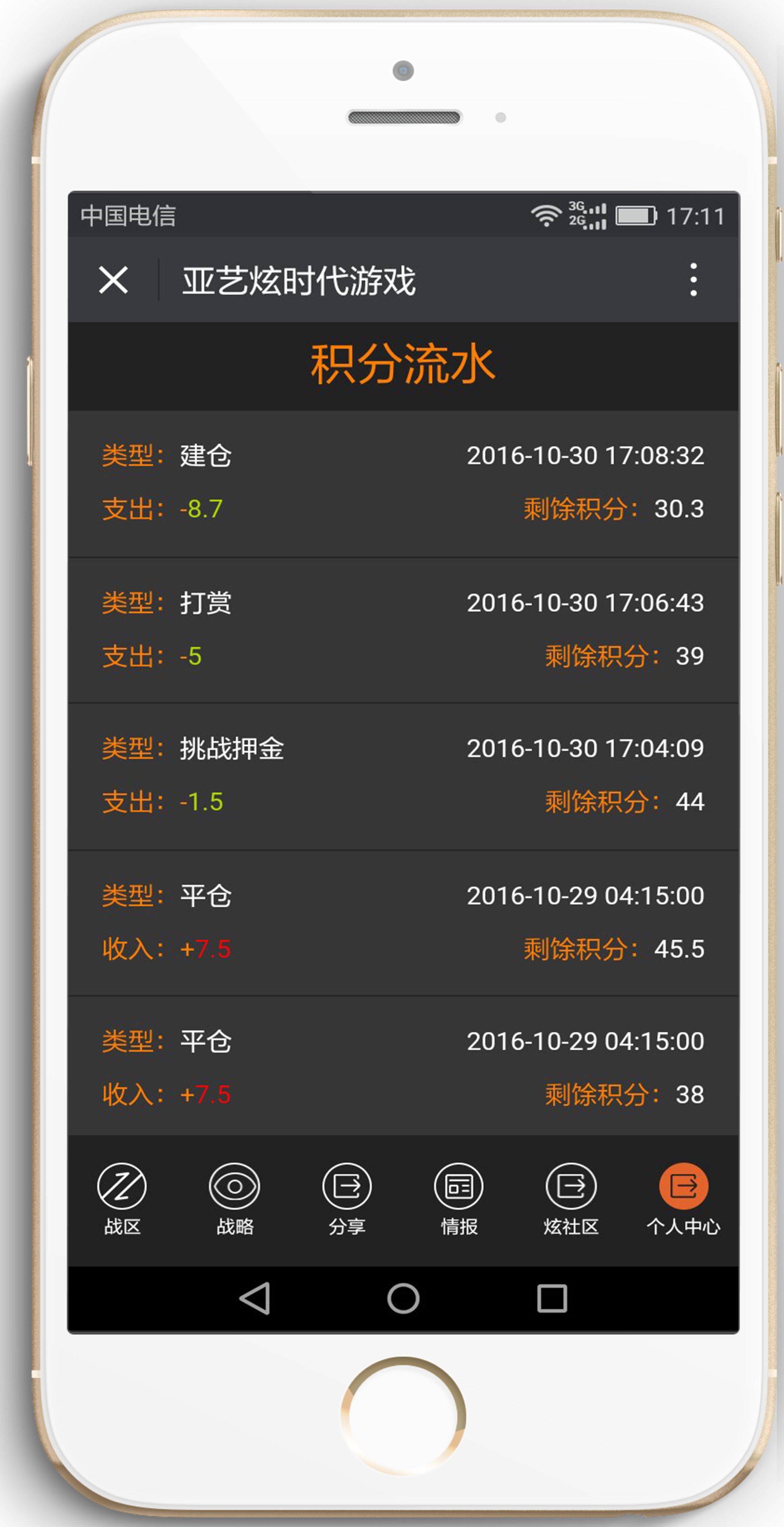The height and width of the screenshot is (1527, 784).
Task: Open the 分享 tab
Action: point(347,1198)
